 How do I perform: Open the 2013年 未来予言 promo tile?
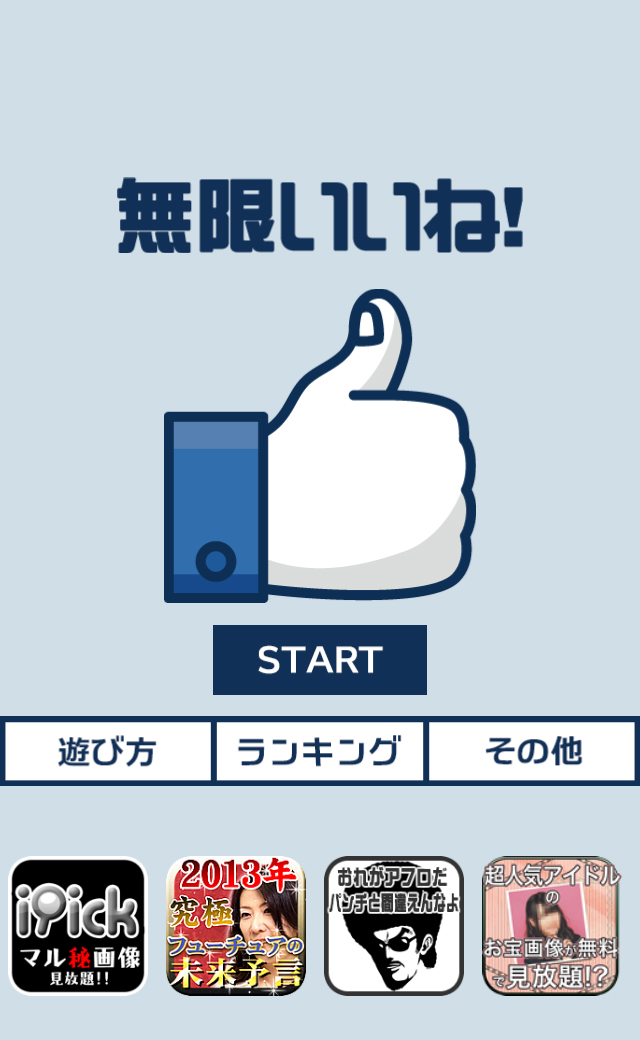[236, 926]
